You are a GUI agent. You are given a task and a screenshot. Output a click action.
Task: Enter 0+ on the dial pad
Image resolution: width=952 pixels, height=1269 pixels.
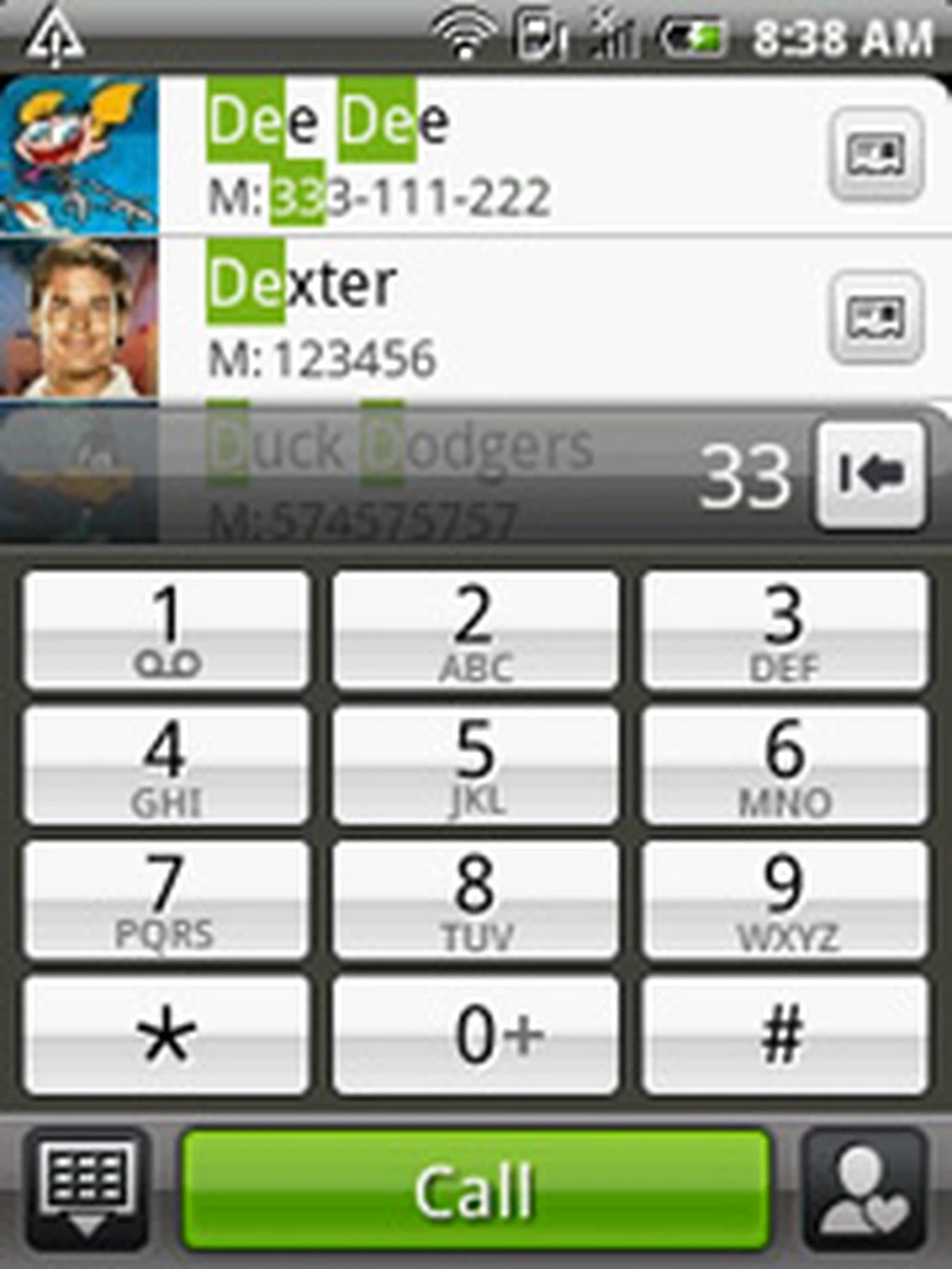pos(475,1035)
